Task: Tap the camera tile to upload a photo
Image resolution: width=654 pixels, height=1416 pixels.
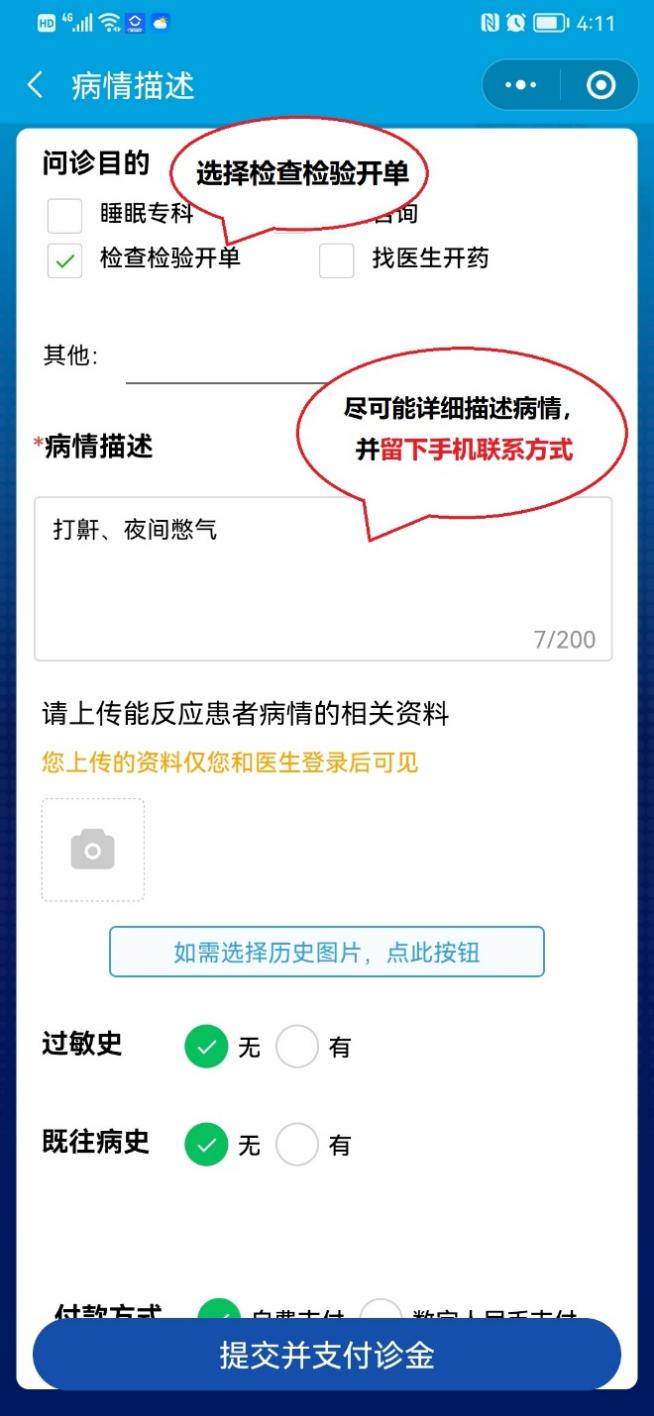Action: (x=92, y=850)
